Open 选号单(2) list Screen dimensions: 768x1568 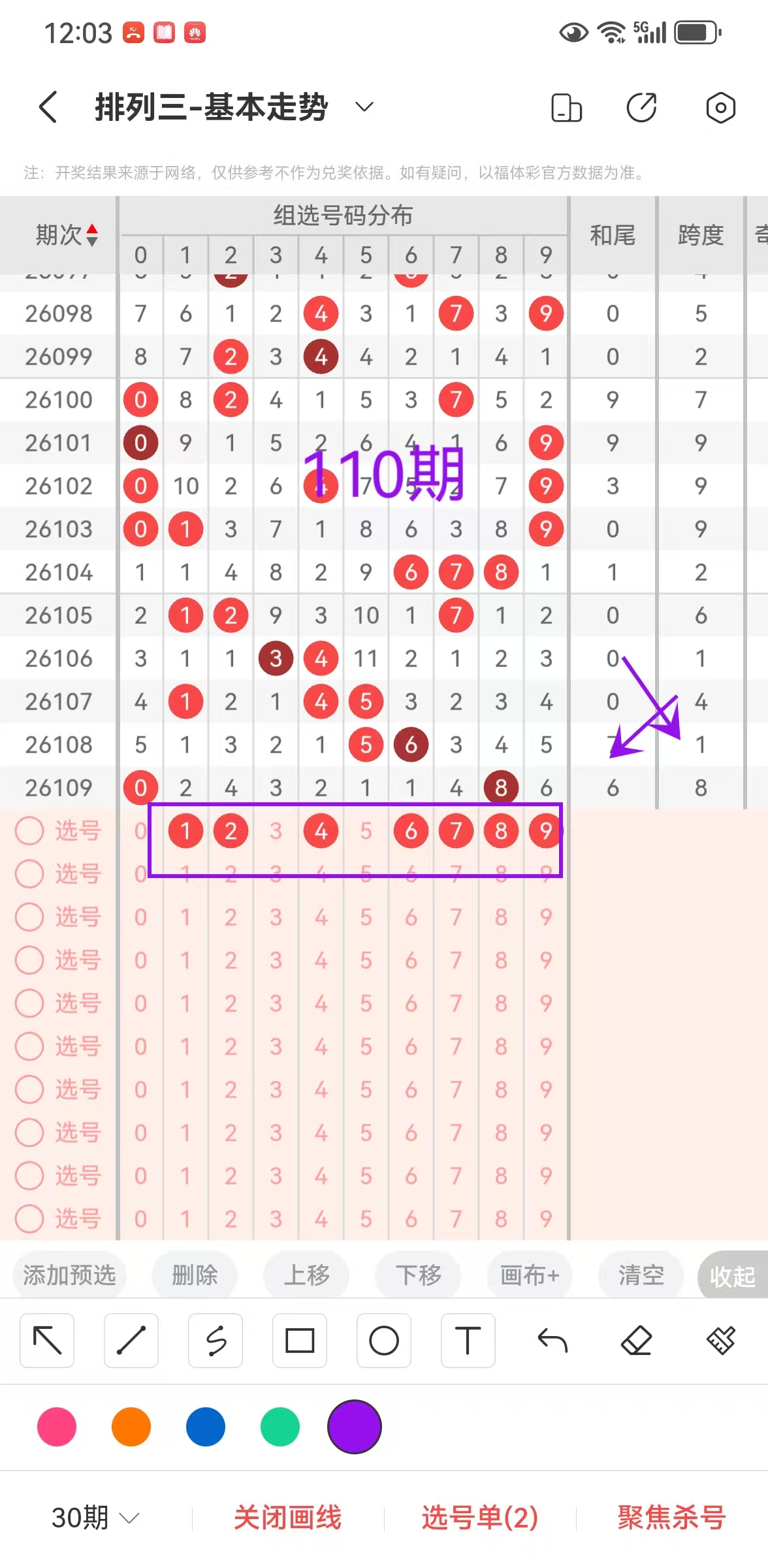[480, 1517]
